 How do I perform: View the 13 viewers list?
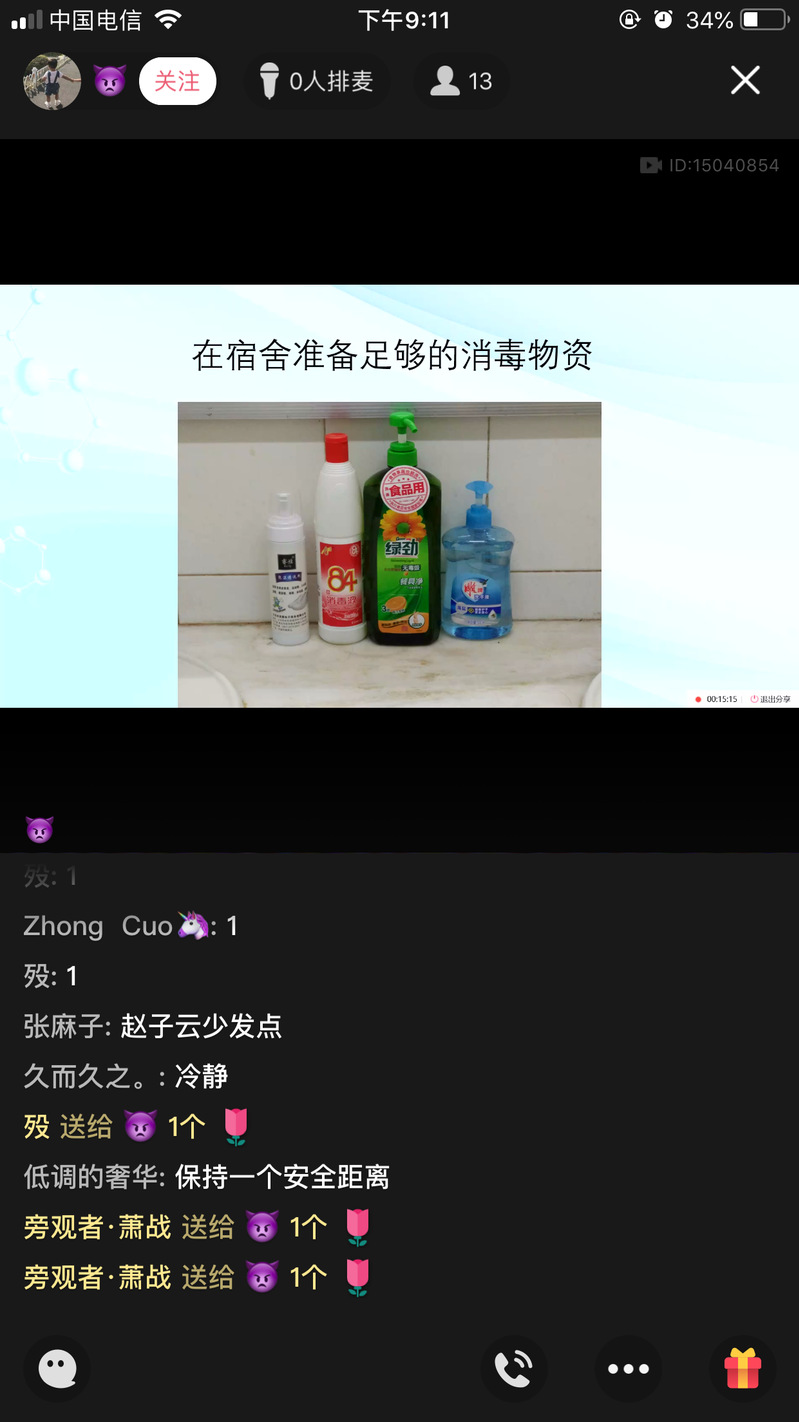461,81
